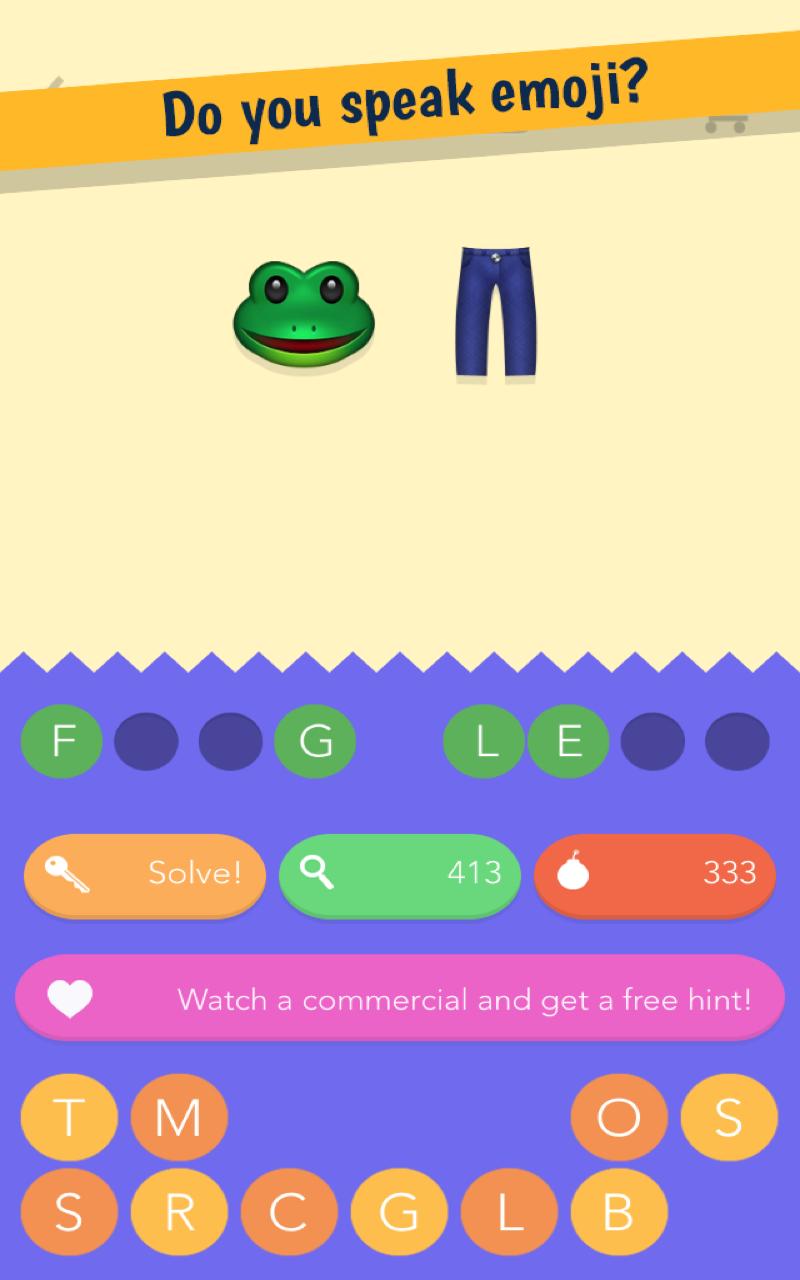Image resolution: width=800 pixels, height=1280 pixels.
Task: Click the empty second answer slot
Action: click(148, 741)
